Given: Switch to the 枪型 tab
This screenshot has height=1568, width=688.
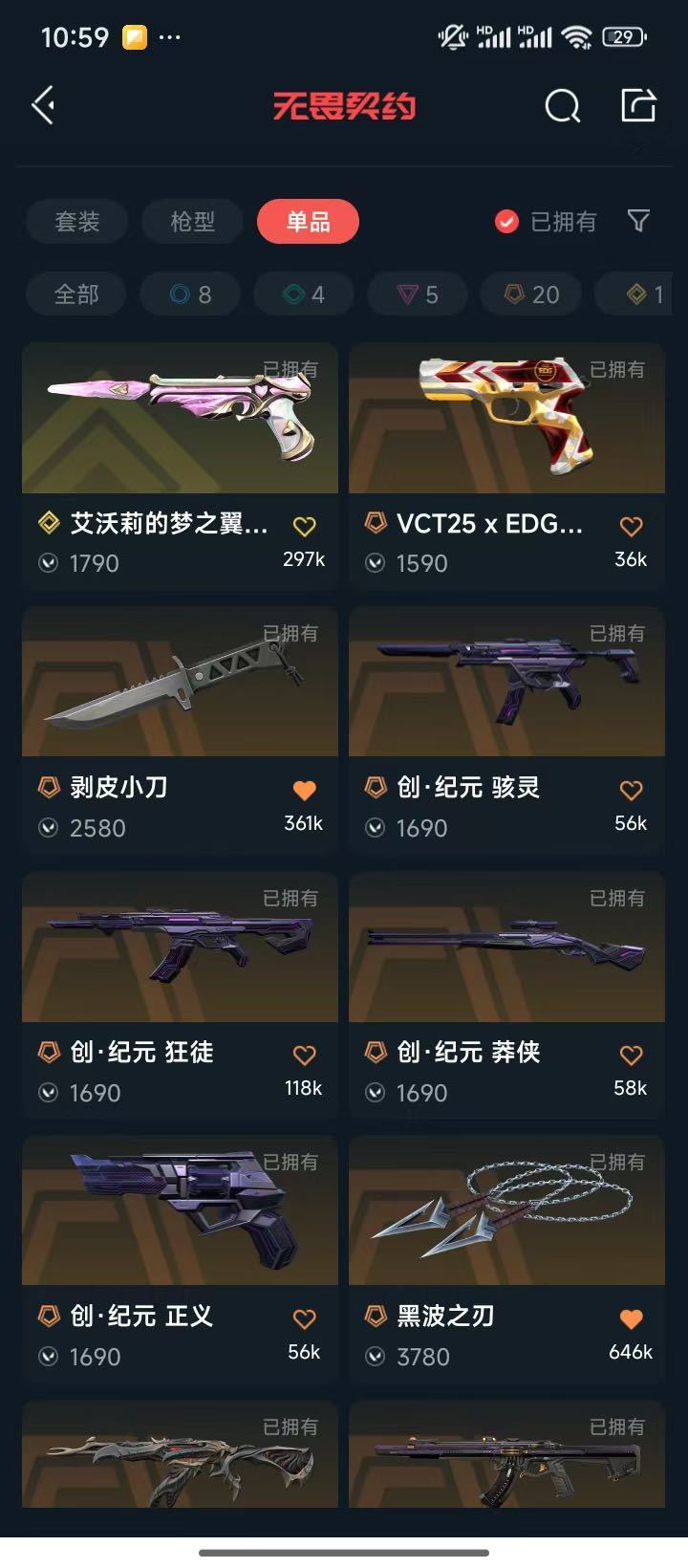Looking at the screenshot, I should [192, 222].
